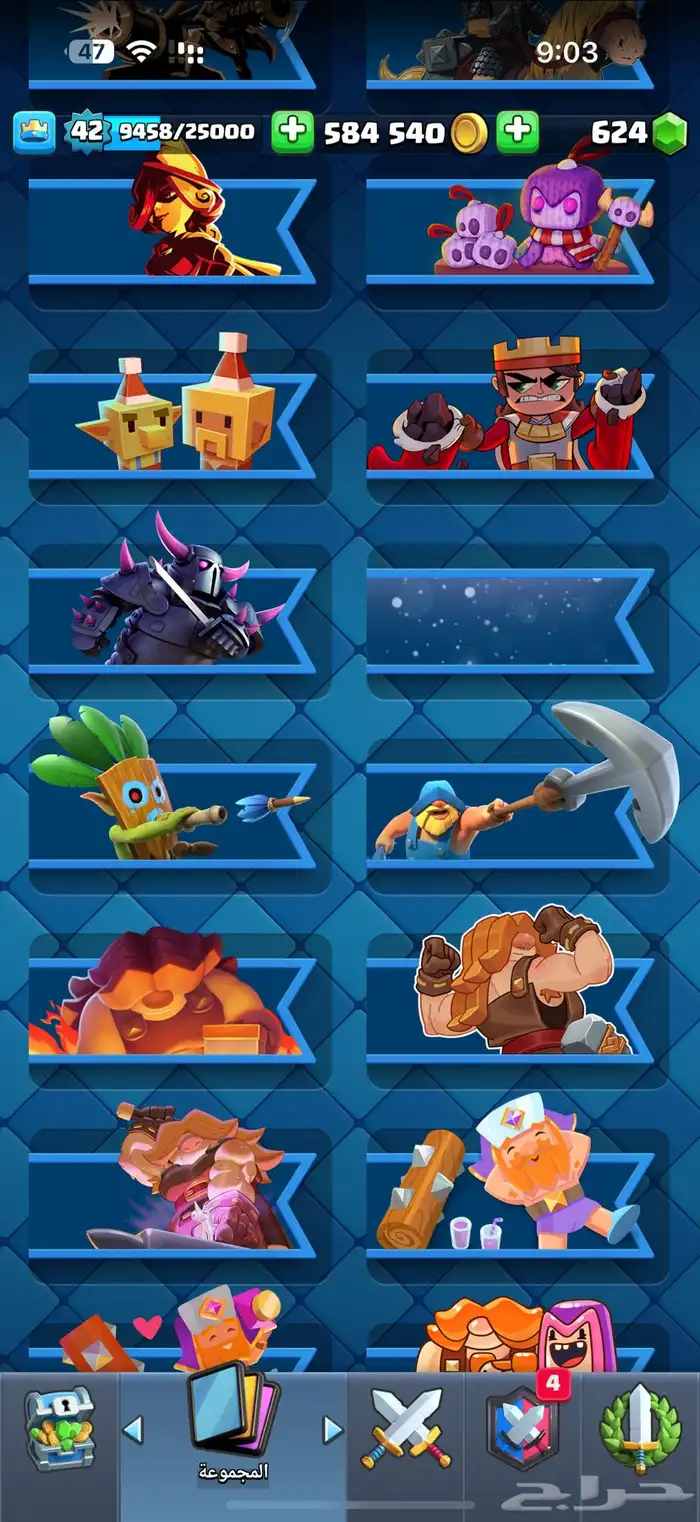Buy gems with the green plus button

[518, 132]
